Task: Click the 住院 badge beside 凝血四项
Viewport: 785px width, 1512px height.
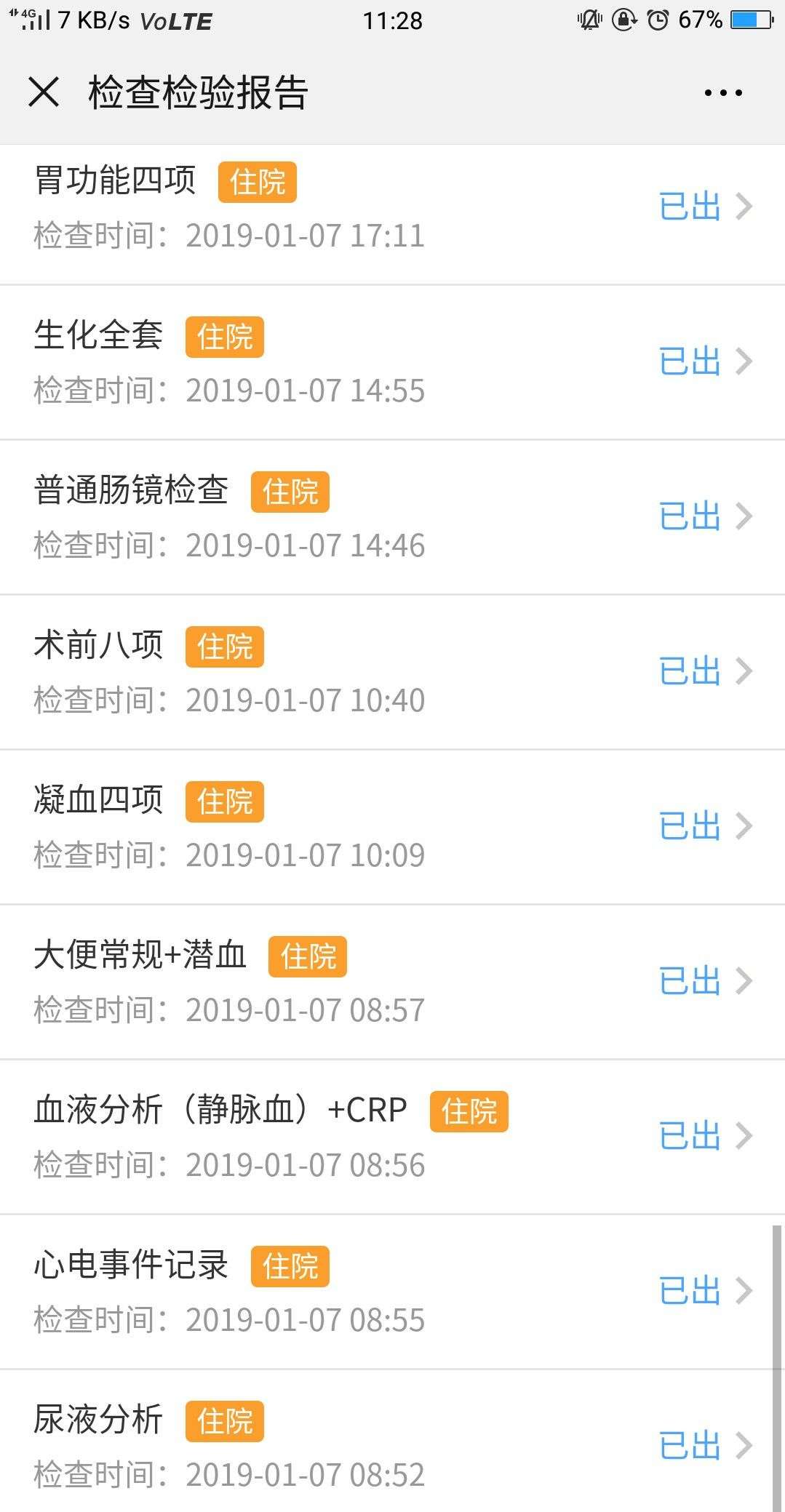Action: 223,801
